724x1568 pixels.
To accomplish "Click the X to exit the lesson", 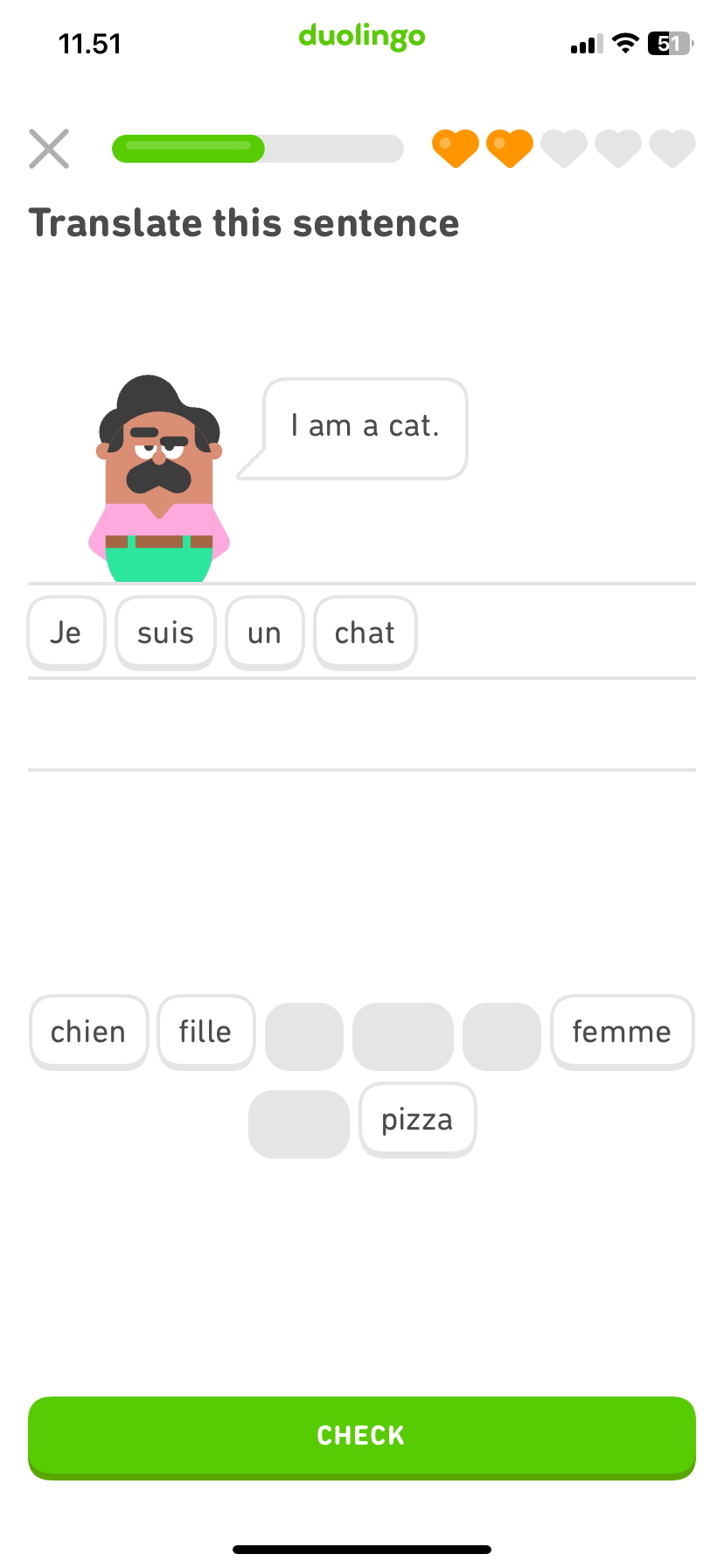I will pos(49,148).
